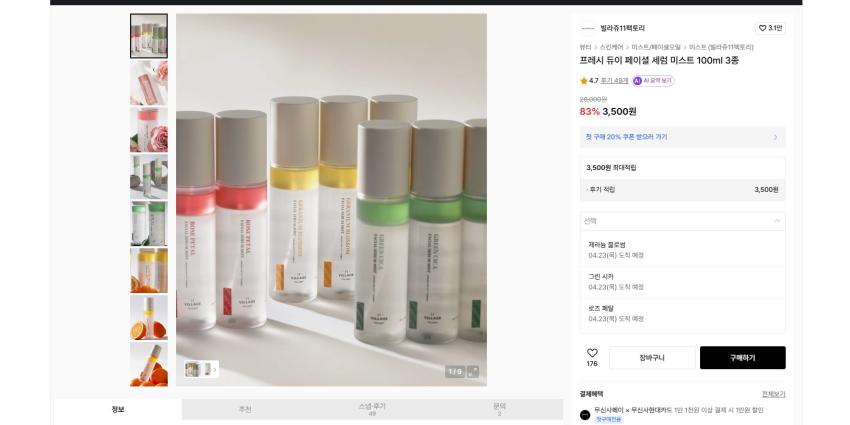Viewport: 850px width, 425px height.
Task: Switch to the 스냅·후기 tab
Action: coord(372,409)
